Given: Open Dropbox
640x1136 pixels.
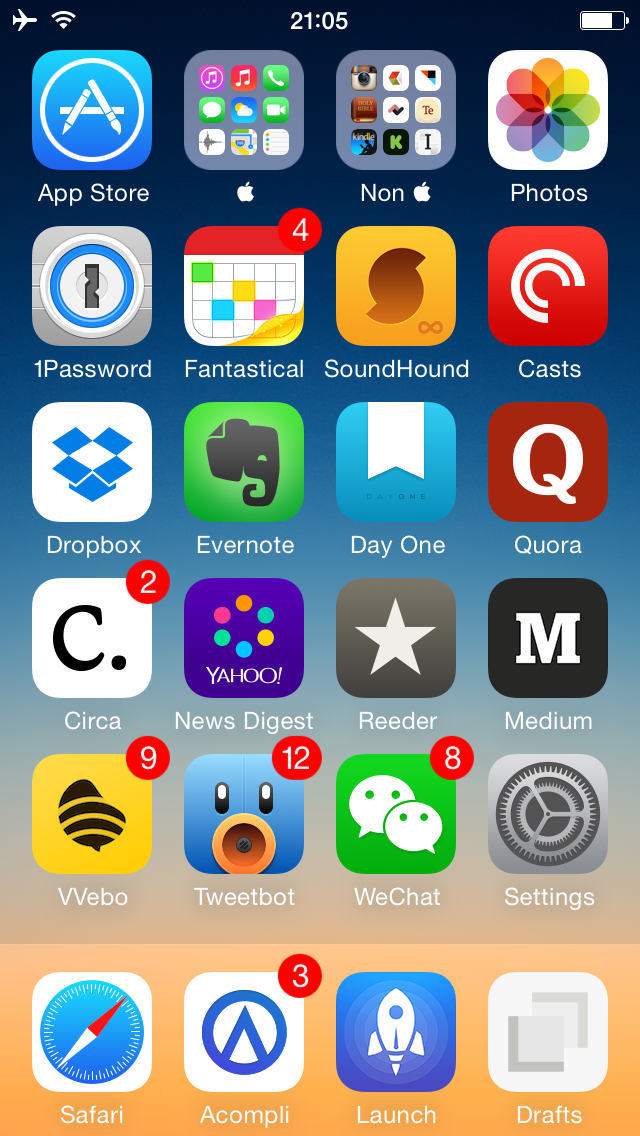Looking at the screenshot, I should tap(92, 462).
